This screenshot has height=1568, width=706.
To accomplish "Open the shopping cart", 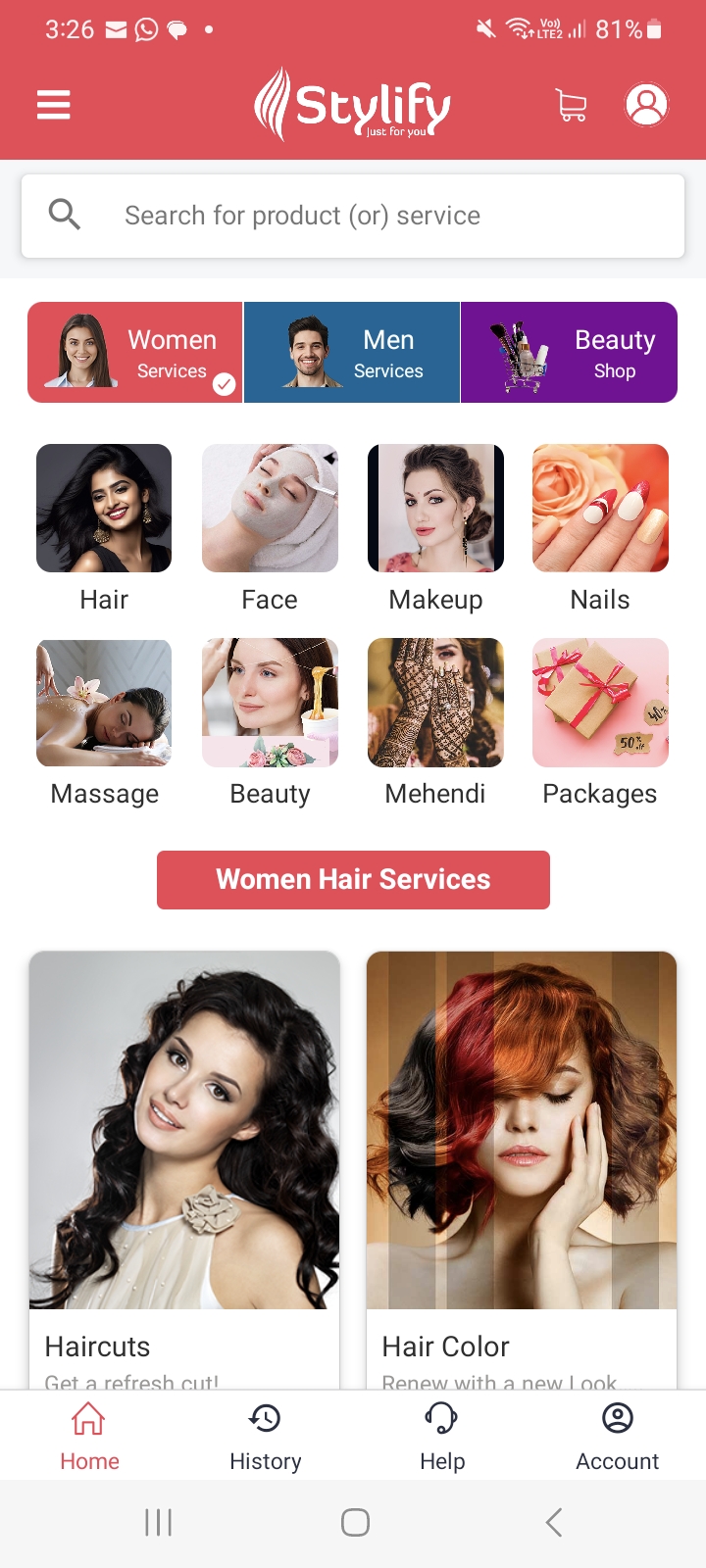I will pos(571,105).
